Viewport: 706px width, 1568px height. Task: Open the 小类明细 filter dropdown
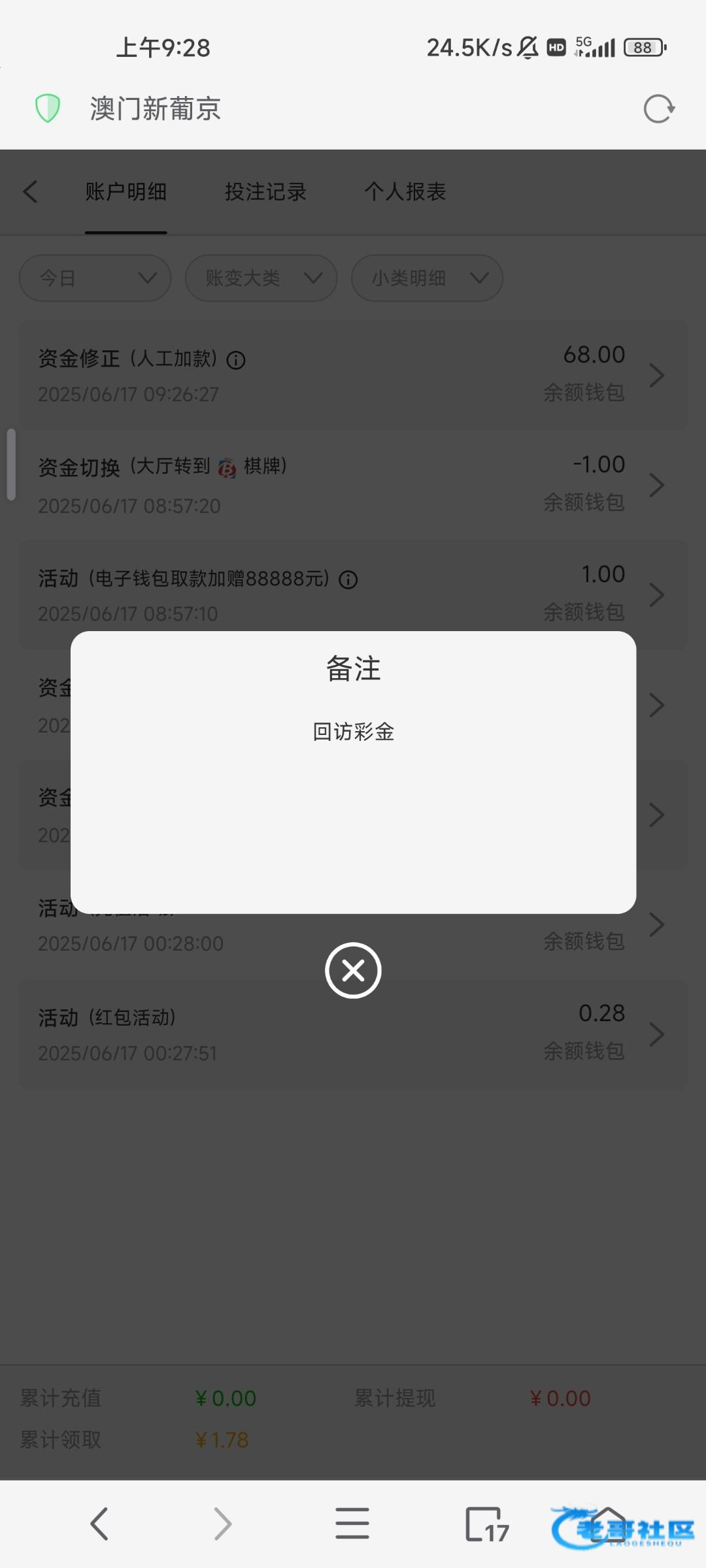coord(428,278)
